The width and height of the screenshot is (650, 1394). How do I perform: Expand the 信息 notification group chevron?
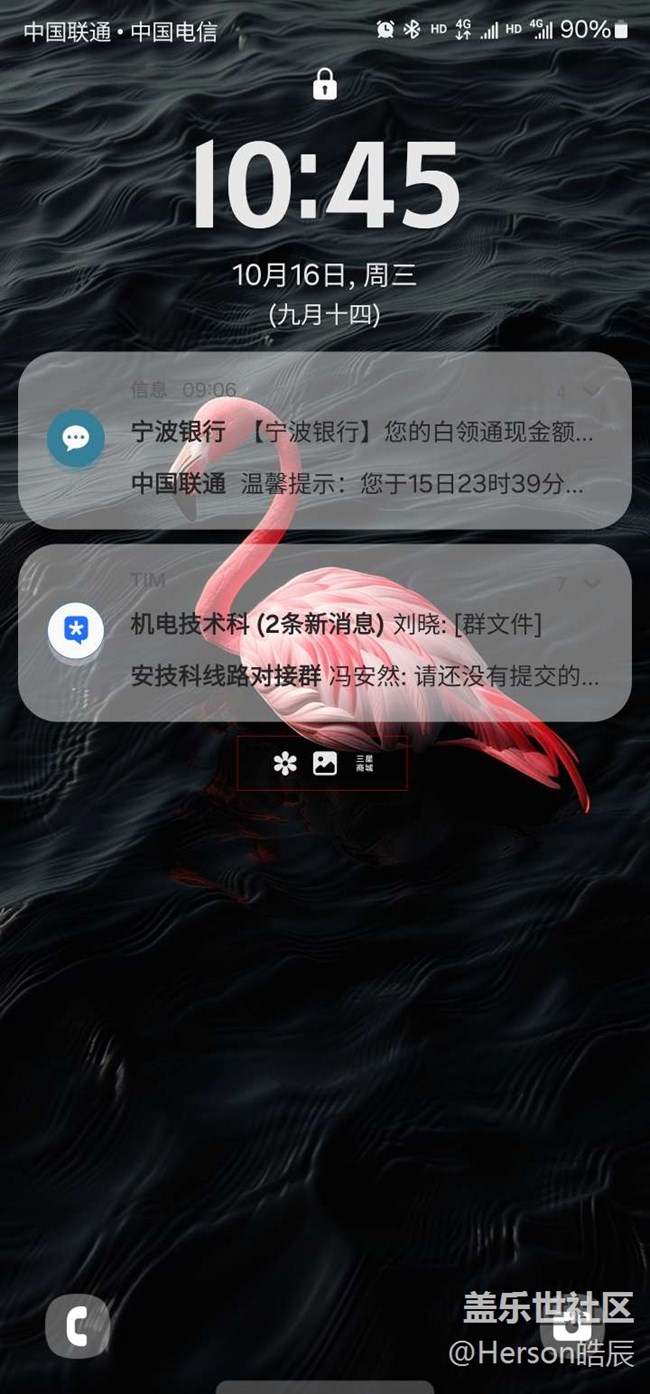(x=592, y=390)
